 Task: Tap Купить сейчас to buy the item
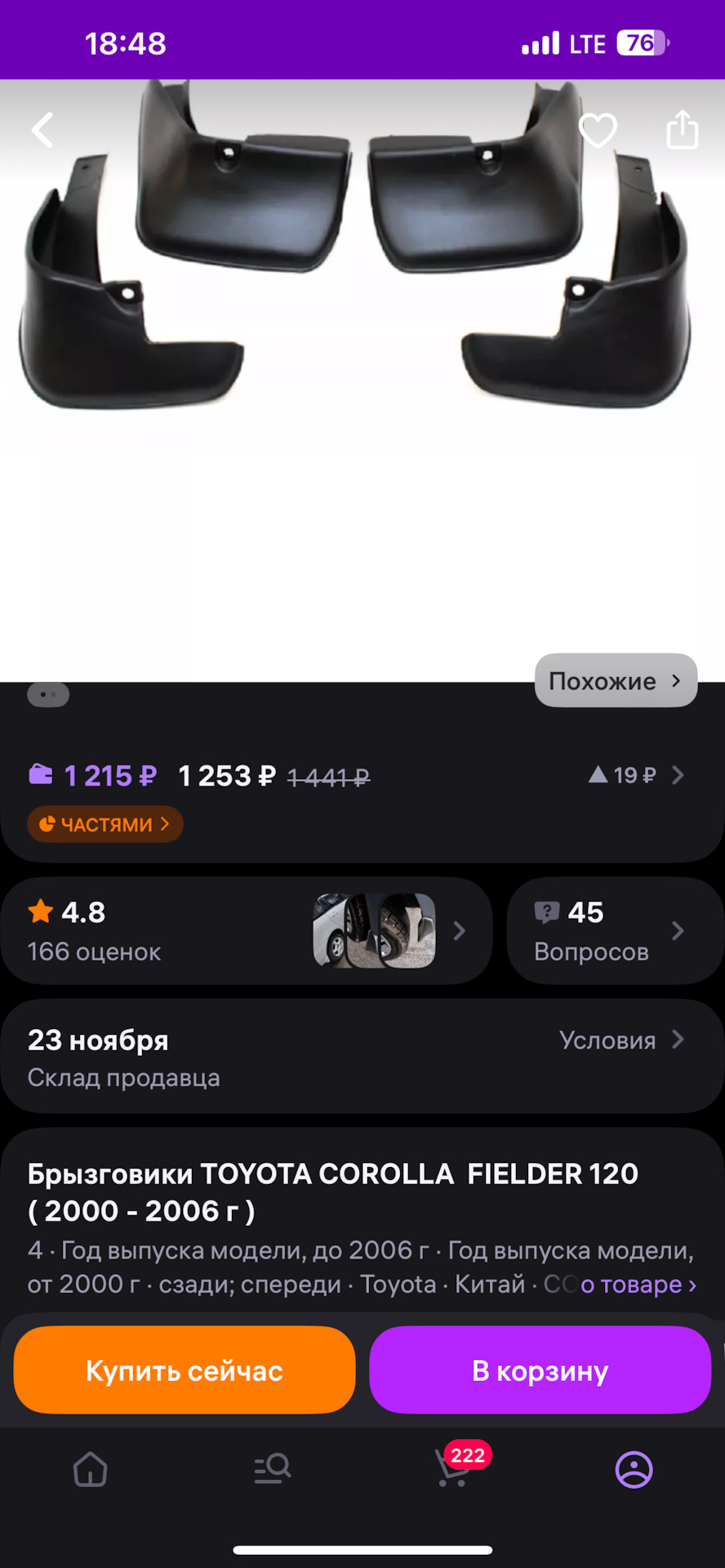pos(185,1370)
